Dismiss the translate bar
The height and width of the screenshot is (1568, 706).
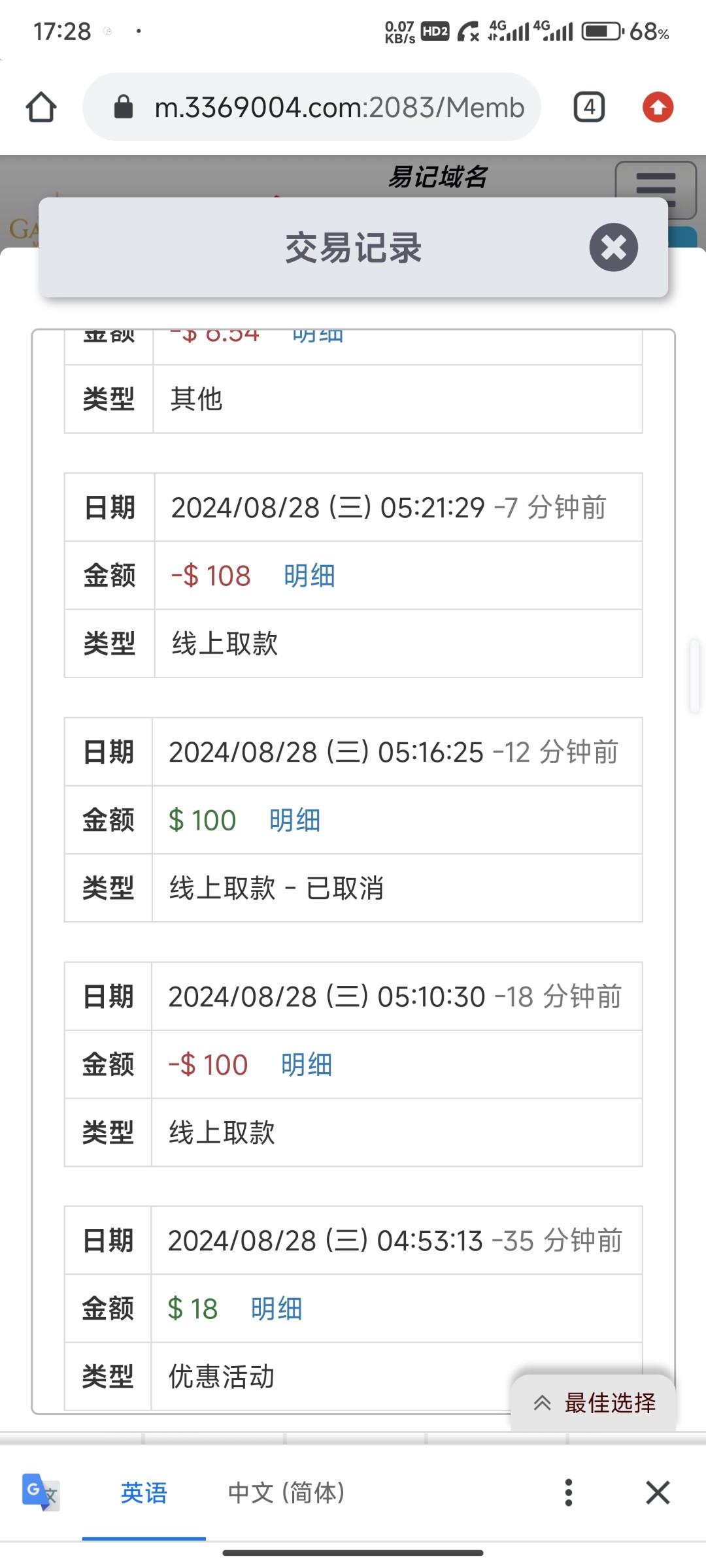point(658,1493)
